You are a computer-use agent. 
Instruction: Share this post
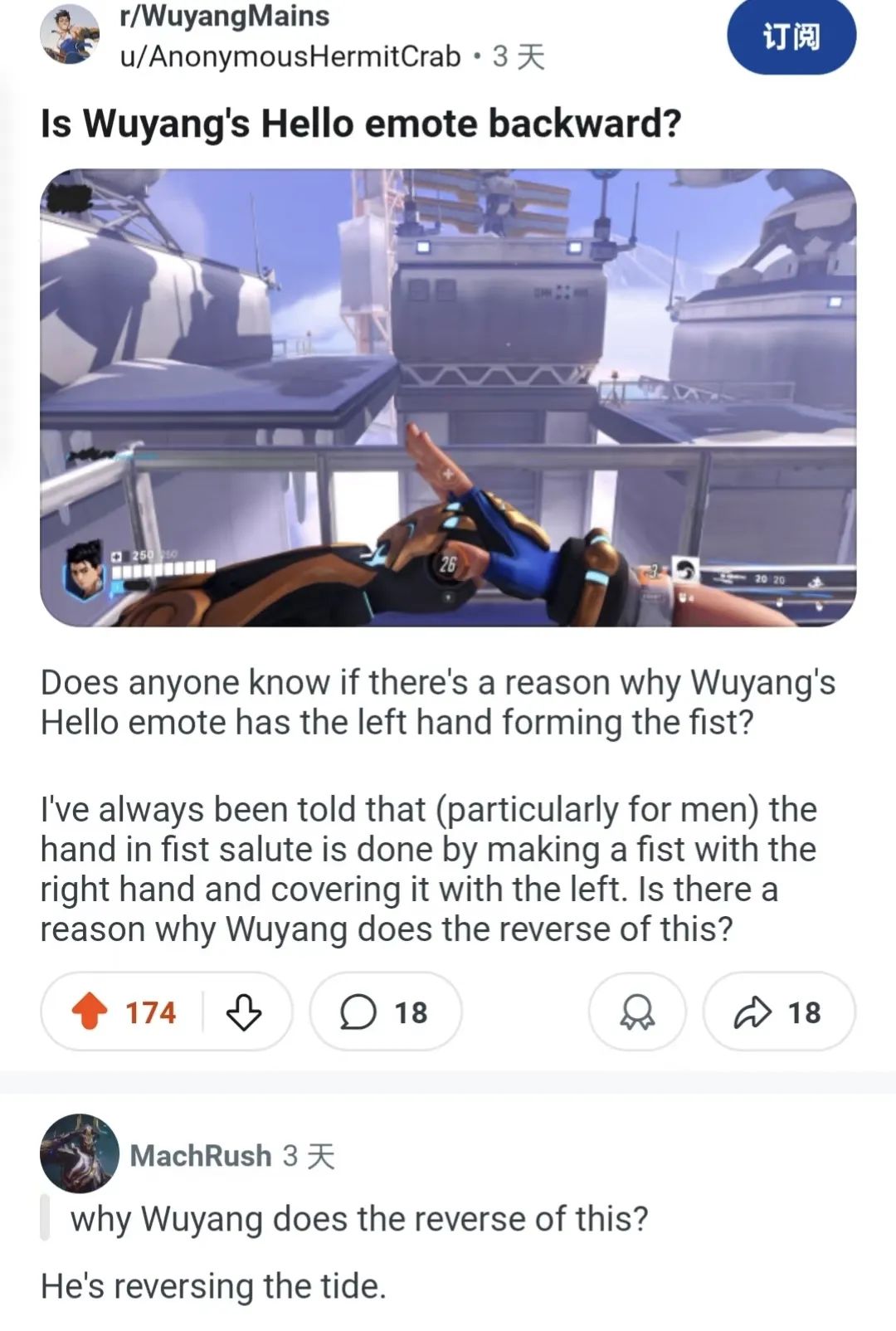778,1012
